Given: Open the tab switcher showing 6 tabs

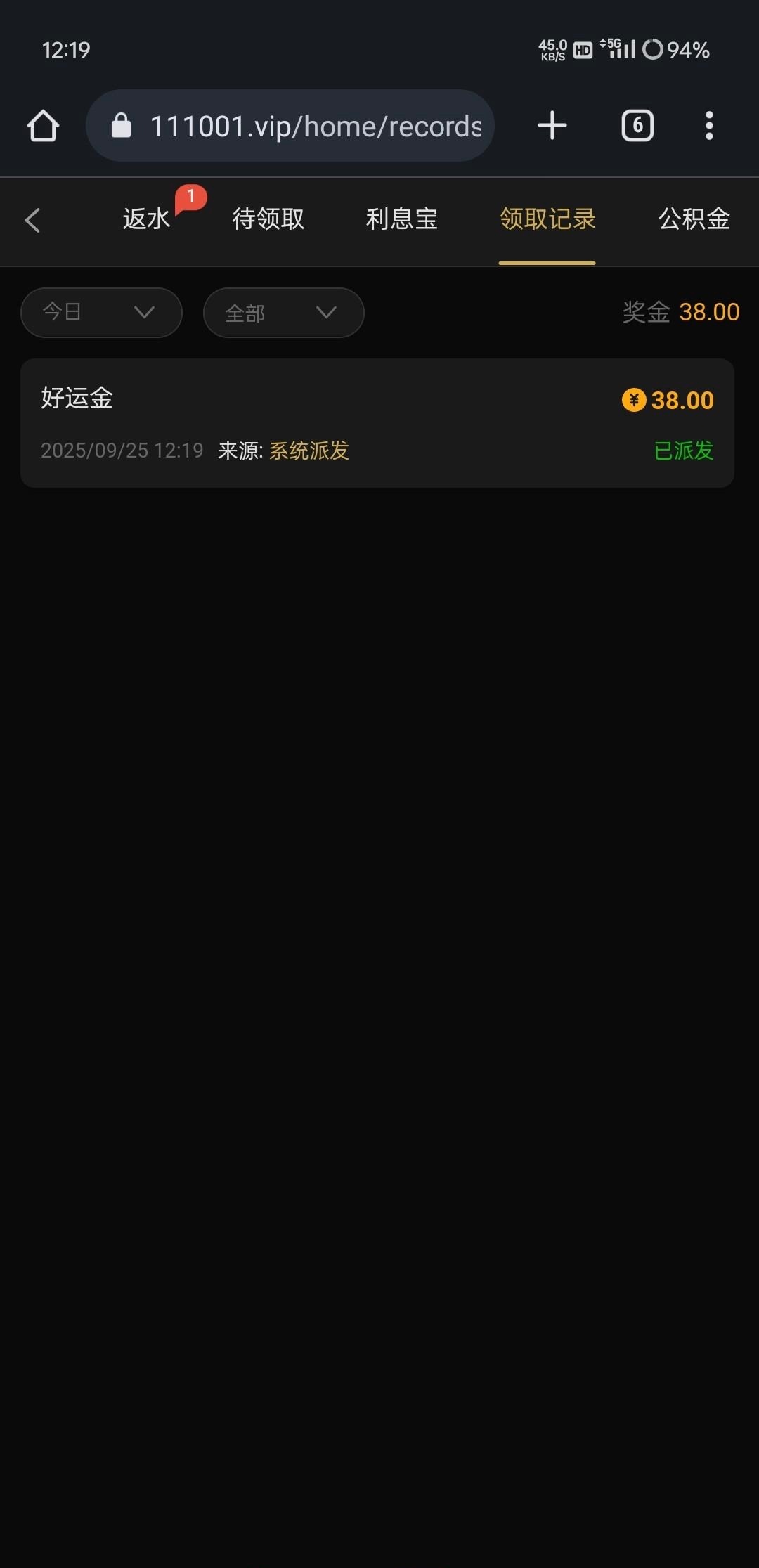Looking at the screenshot, I should point(637,125).
